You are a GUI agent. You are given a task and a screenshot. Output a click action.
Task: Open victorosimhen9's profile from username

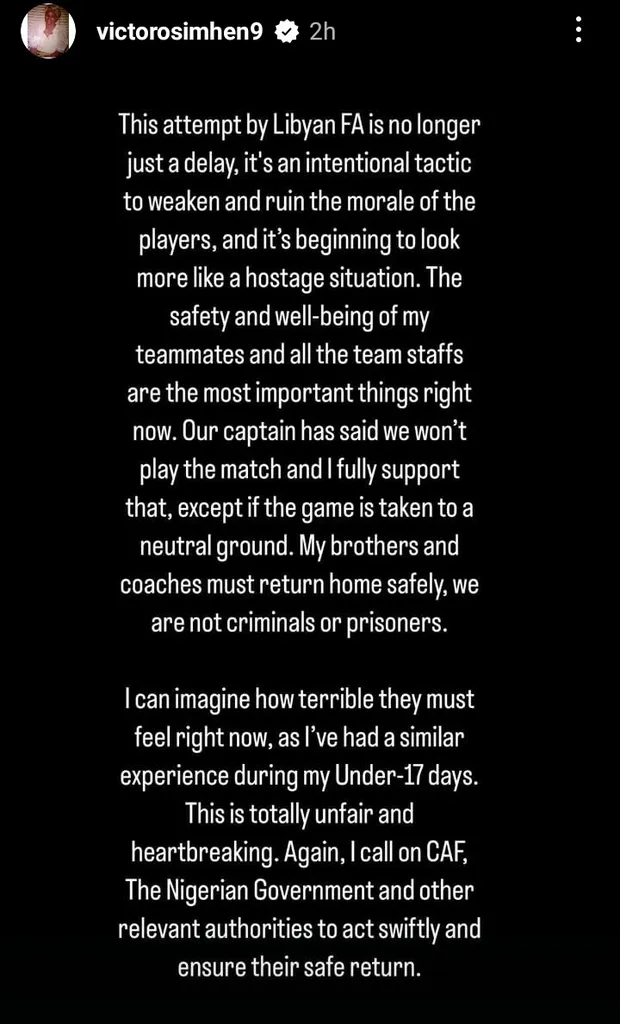pos(180,31)
